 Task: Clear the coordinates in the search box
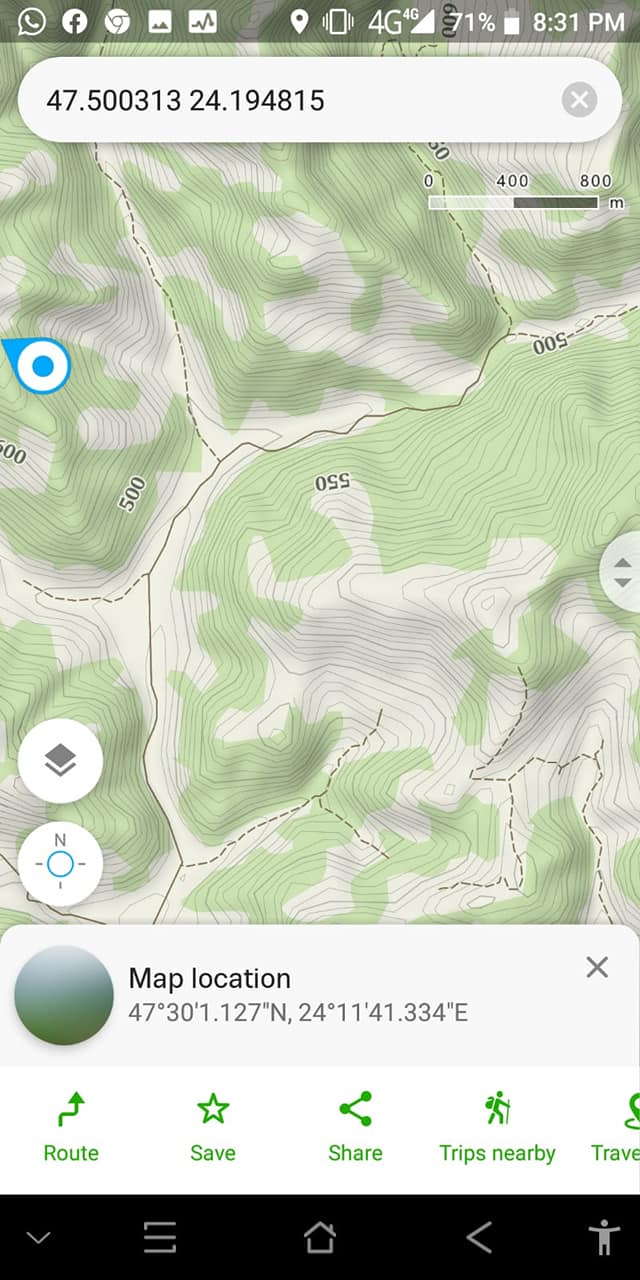coord(579,100)
